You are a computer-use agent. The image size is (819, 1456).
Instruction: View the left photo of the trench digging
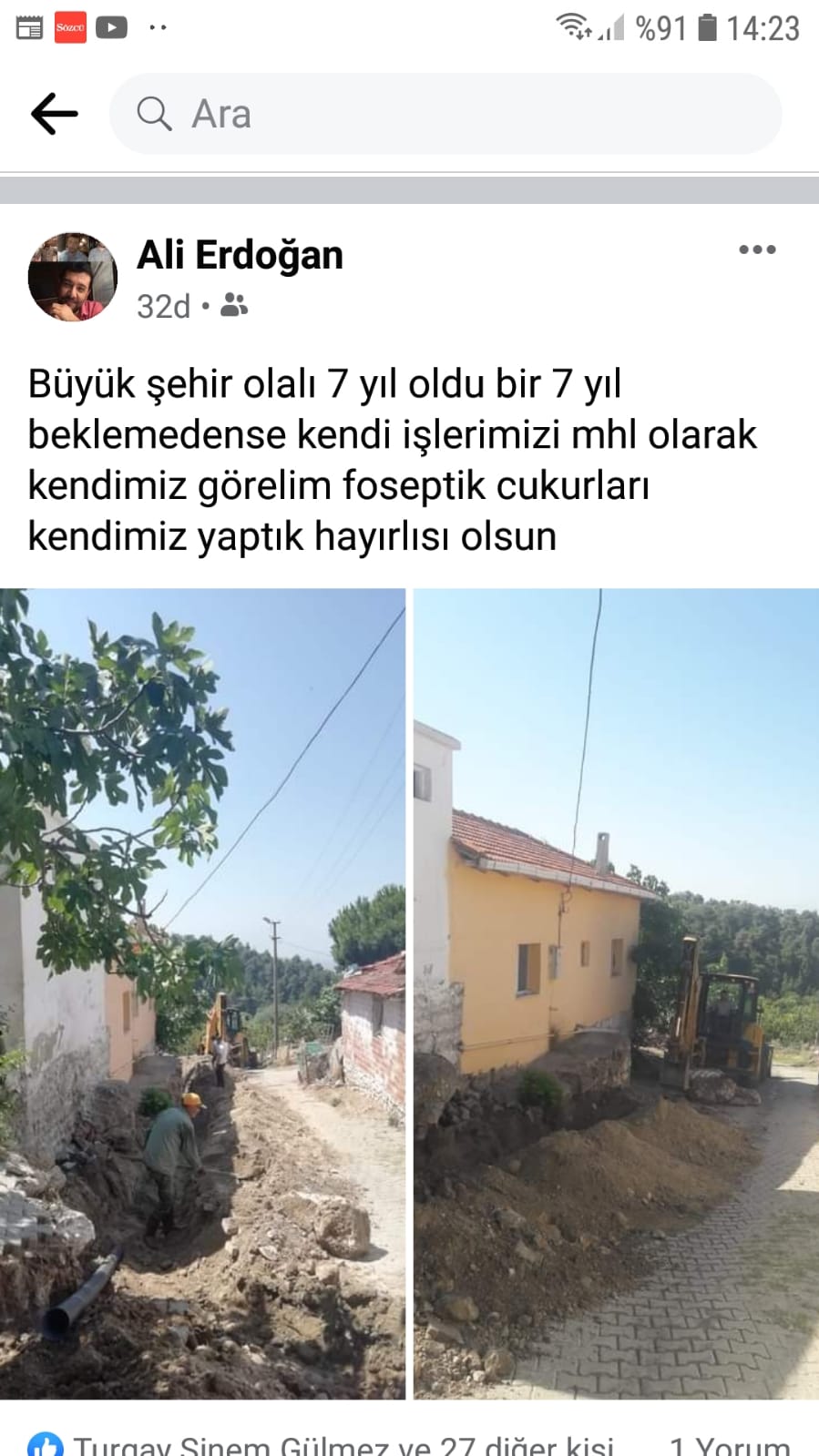click(x=202, y=993)
